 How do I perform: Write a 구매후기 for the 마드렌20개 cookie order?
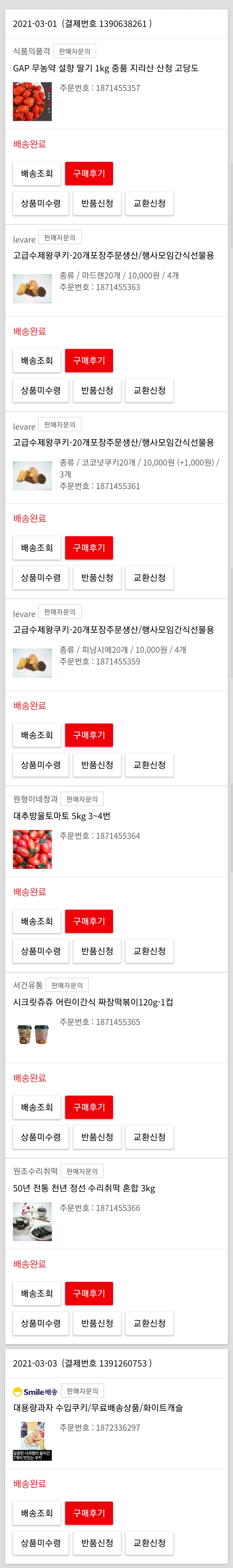89,360
